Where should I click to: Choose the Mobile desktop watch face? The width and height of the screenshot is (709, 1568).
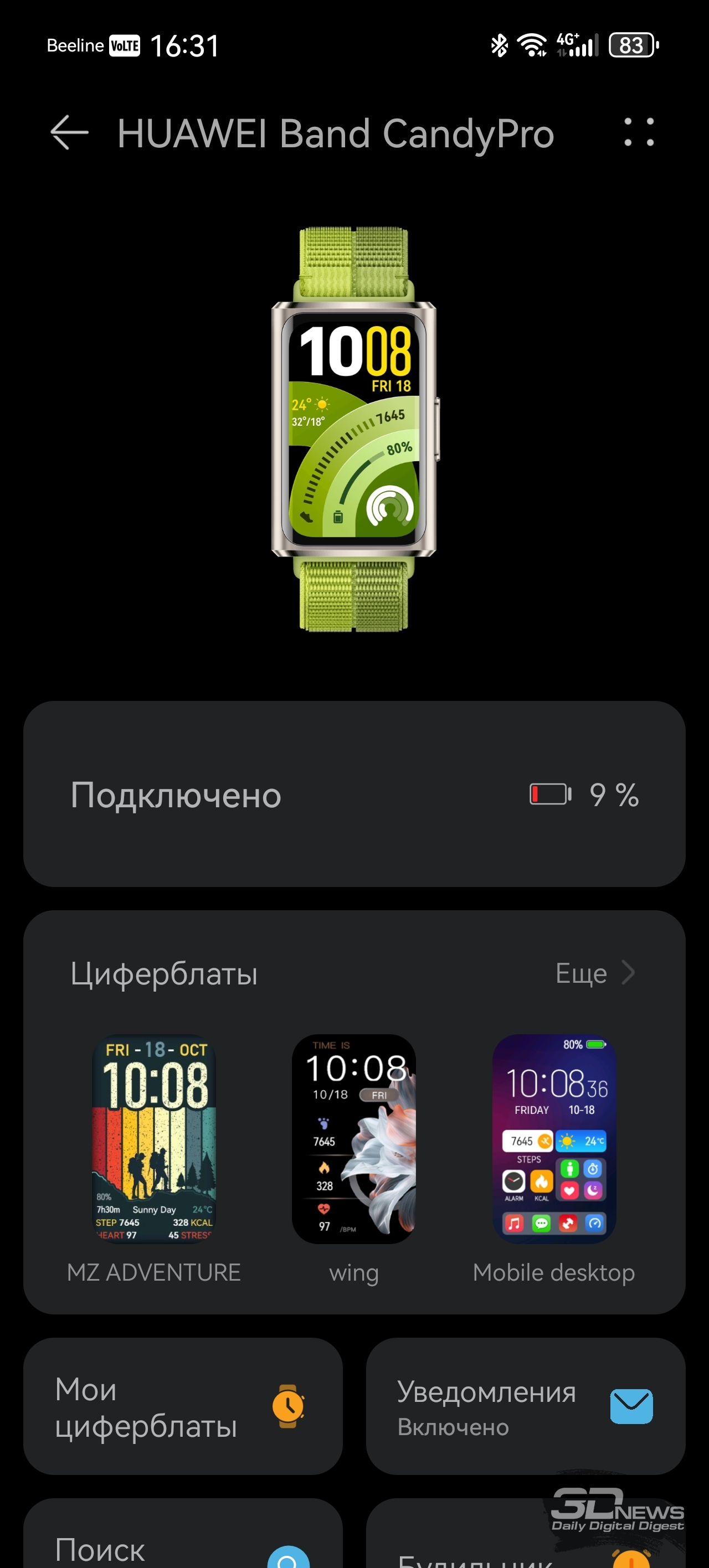coord(554,1139)
